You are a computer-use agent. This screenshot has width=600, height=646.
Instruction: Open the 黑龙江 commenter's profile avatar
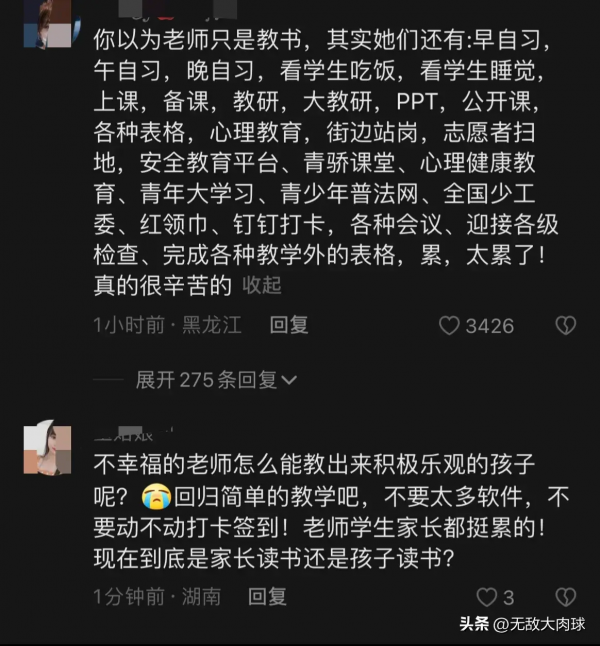click(x=46, y=22)
